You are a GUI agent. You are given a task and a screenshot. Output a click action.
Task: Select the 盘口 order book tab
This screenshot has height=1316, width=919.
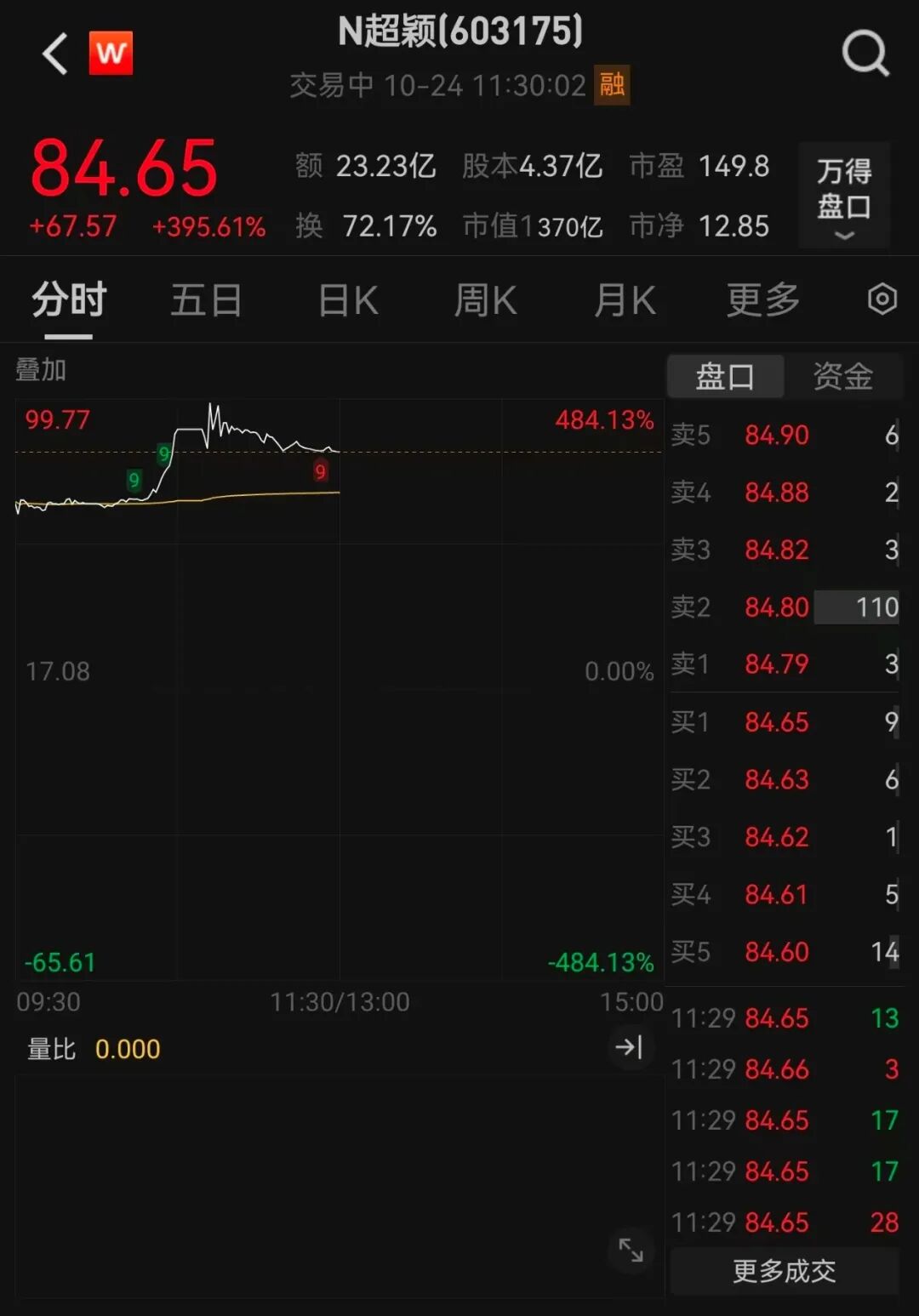pyautogui.click(x=724, y=374)
